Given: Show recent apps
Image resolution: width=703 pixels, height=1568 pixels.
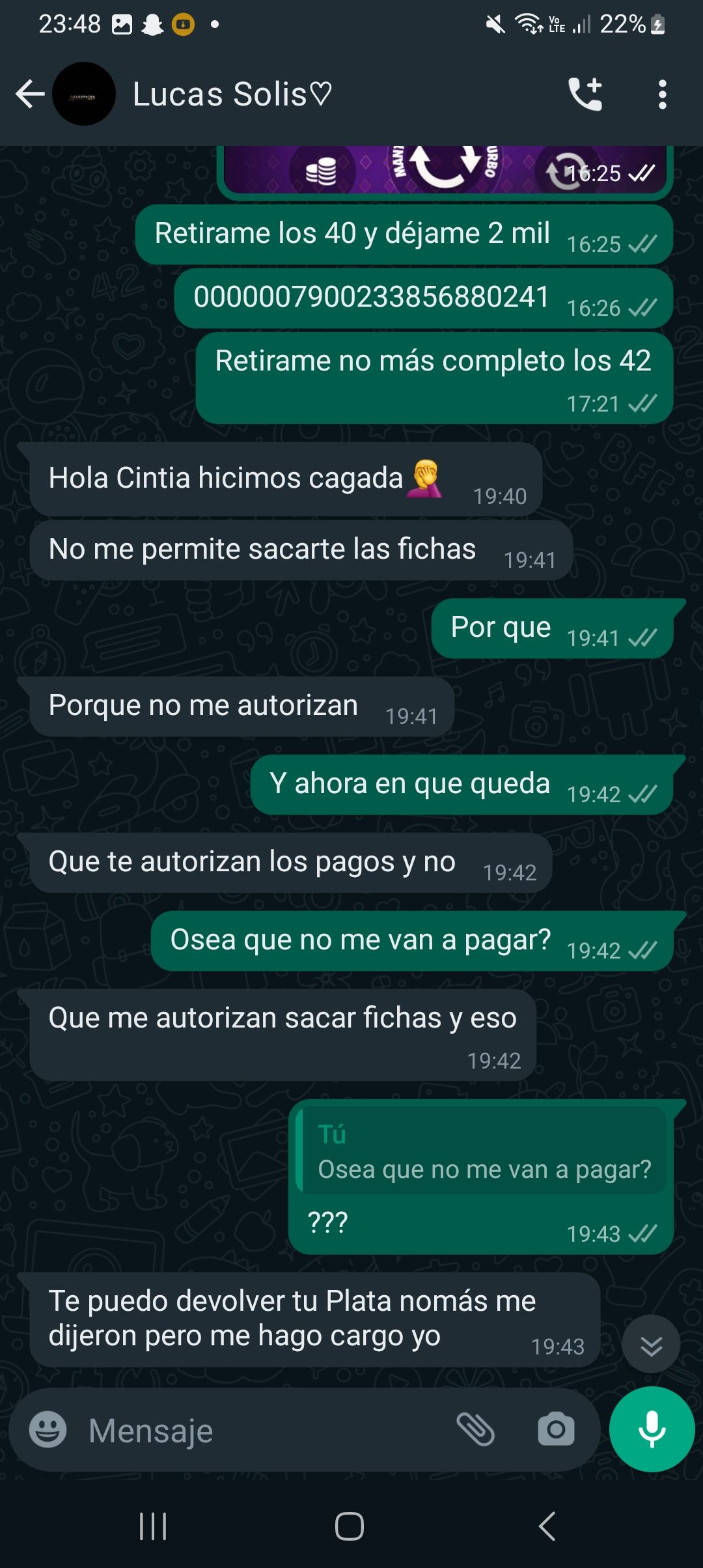Looking at the screenshot, I should (x=154, y=1526).
